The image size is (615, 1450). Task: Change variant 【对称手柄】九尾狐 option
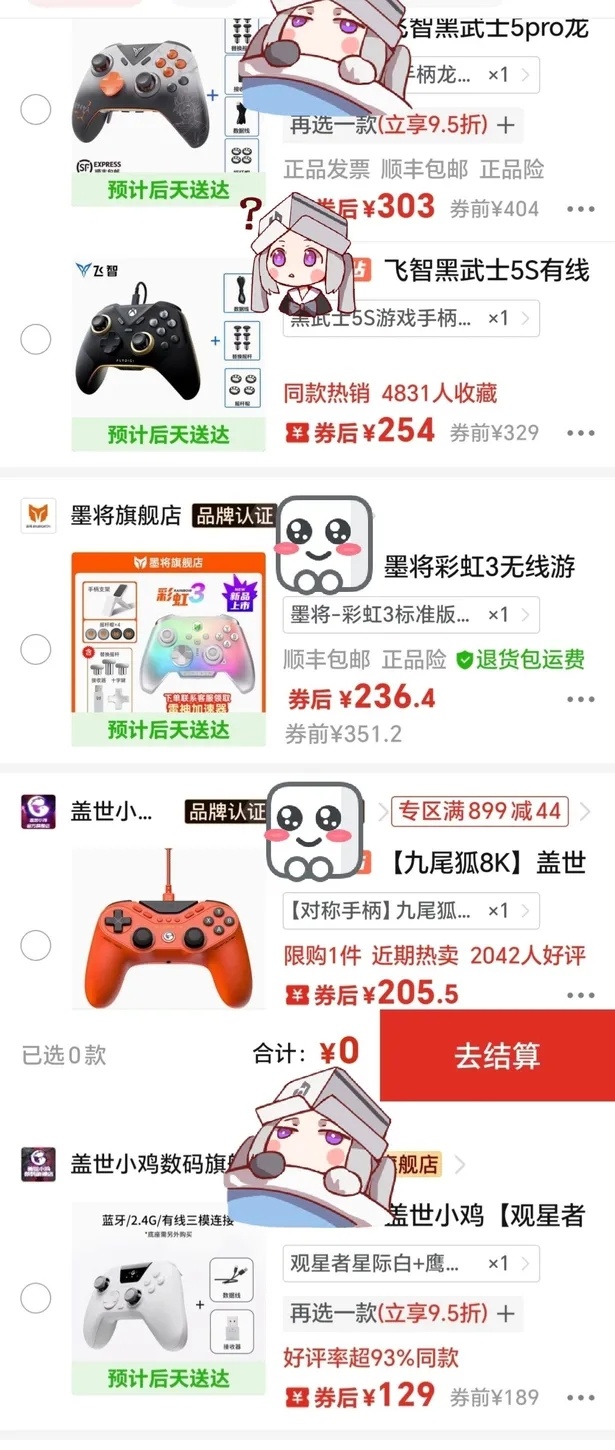pyautogui.click(x=411, y=911)
